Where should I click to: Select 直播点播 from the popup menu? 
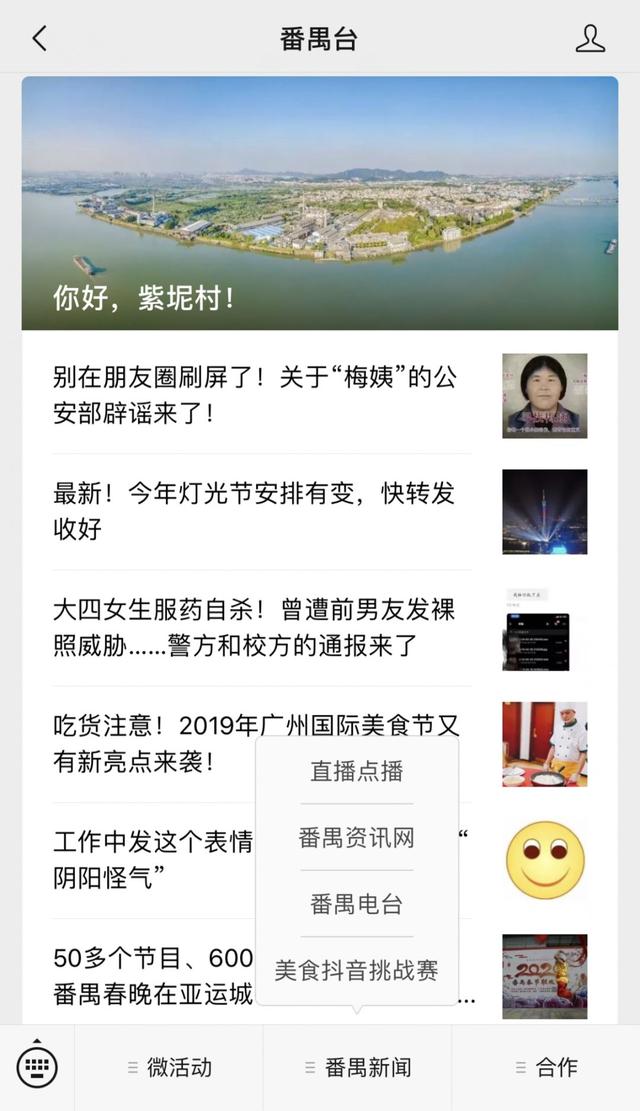point(357,772)
